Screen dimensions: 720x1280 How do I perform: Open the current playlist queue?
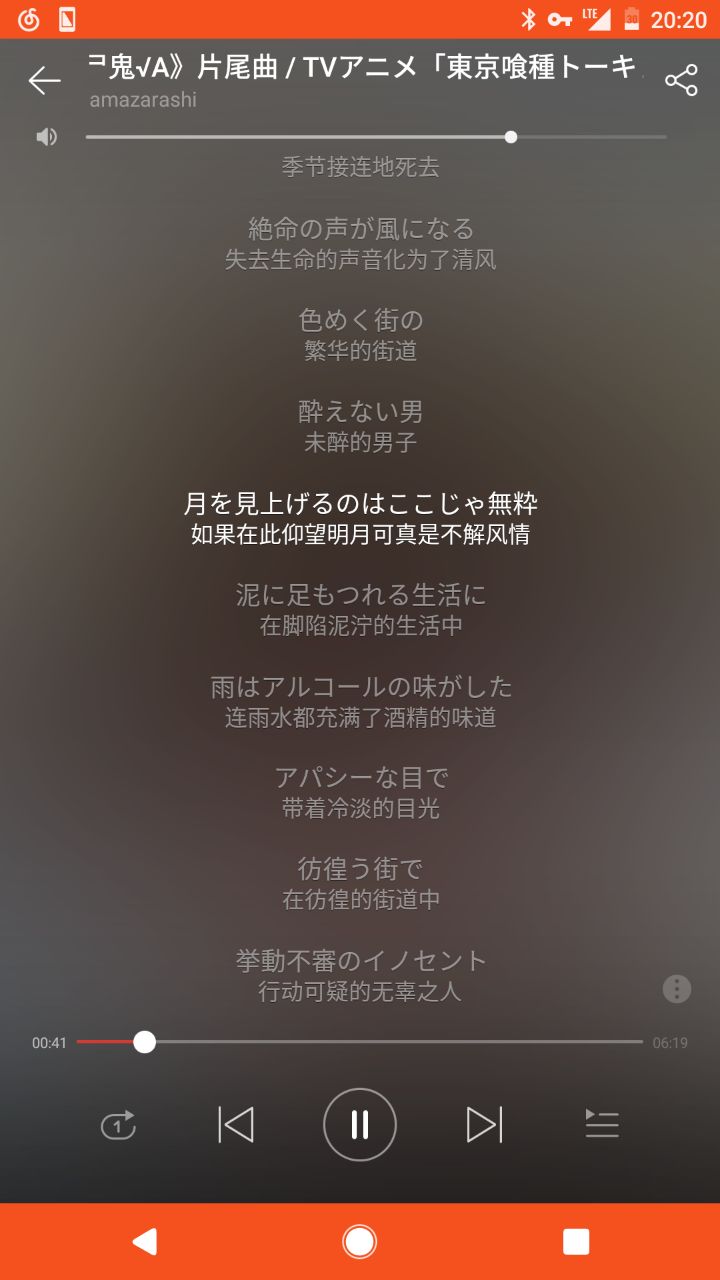click(602, 1125)
